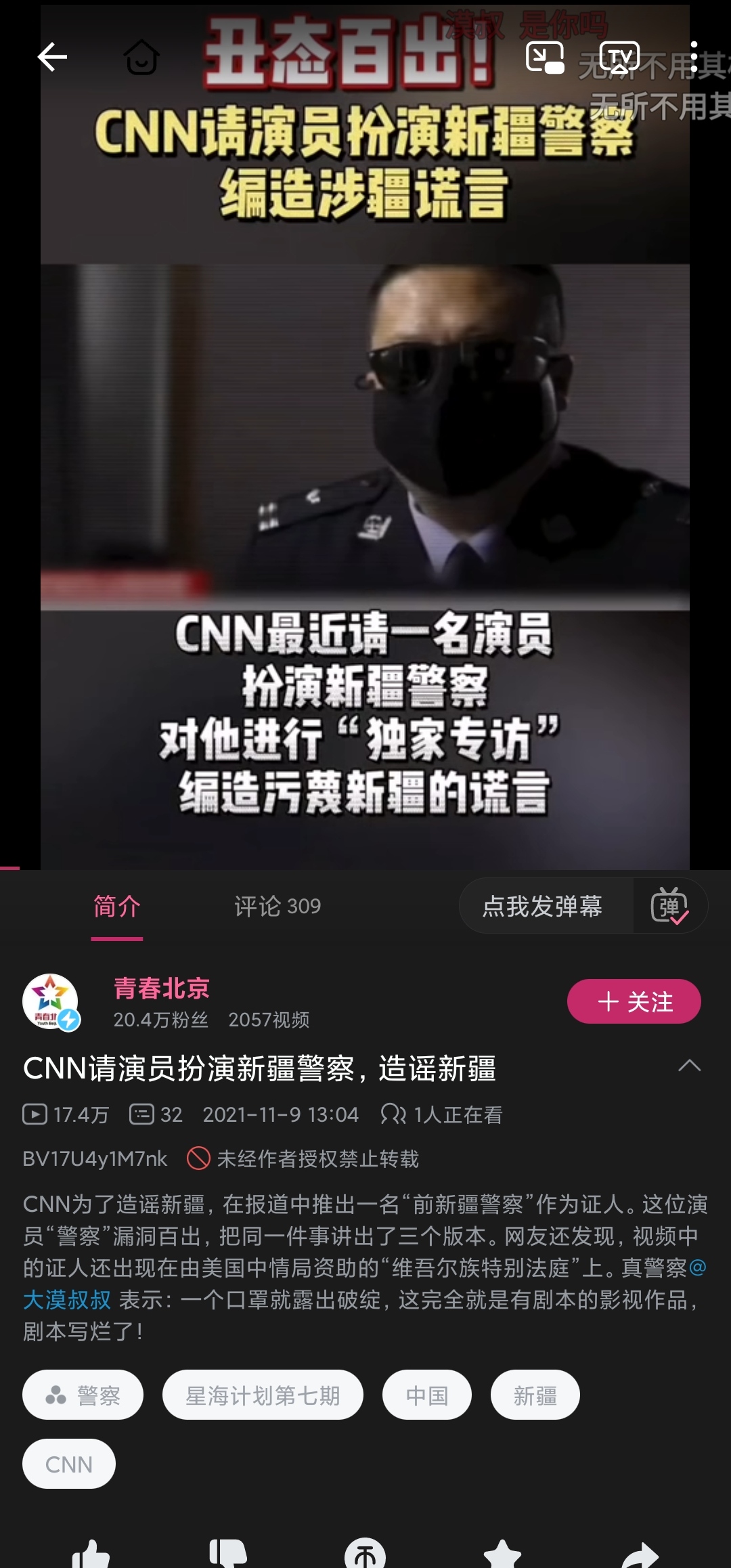
Task: Follow 青春北京 with the 关注 button
Action: pyautogui.click(x=634, y=1001)
